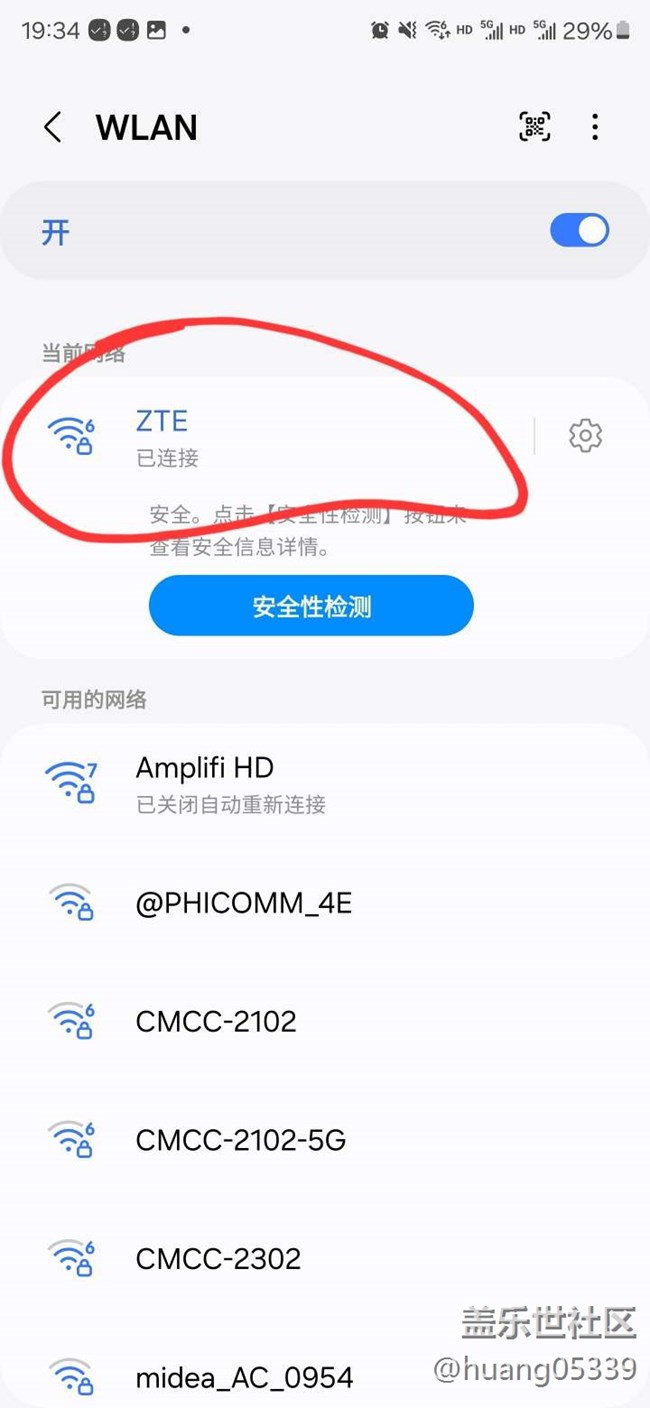The width and height of the screenshot is (650, 1408).
Task: Connect to Amplifi HD network
Action: [x=325, y=784]
